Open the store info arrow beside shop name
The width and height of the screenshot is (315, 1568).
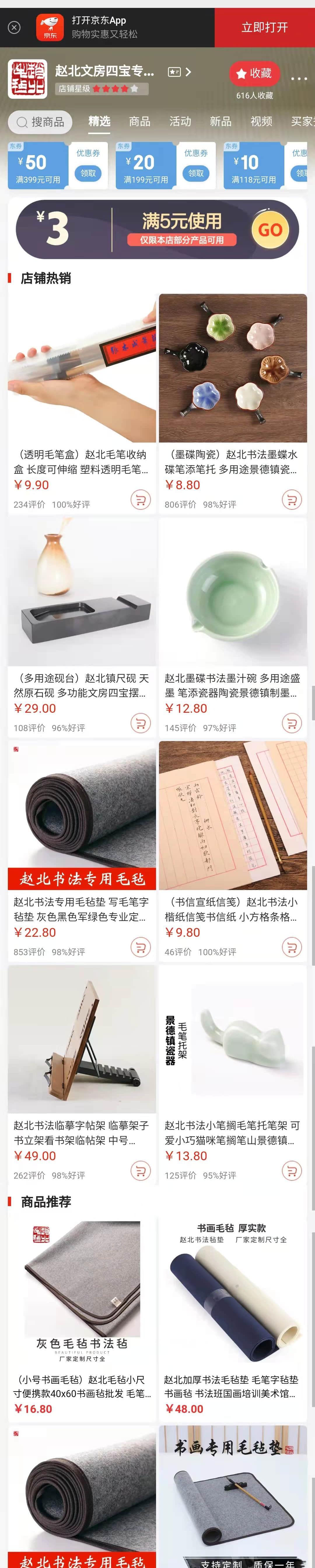click(188, 72)
